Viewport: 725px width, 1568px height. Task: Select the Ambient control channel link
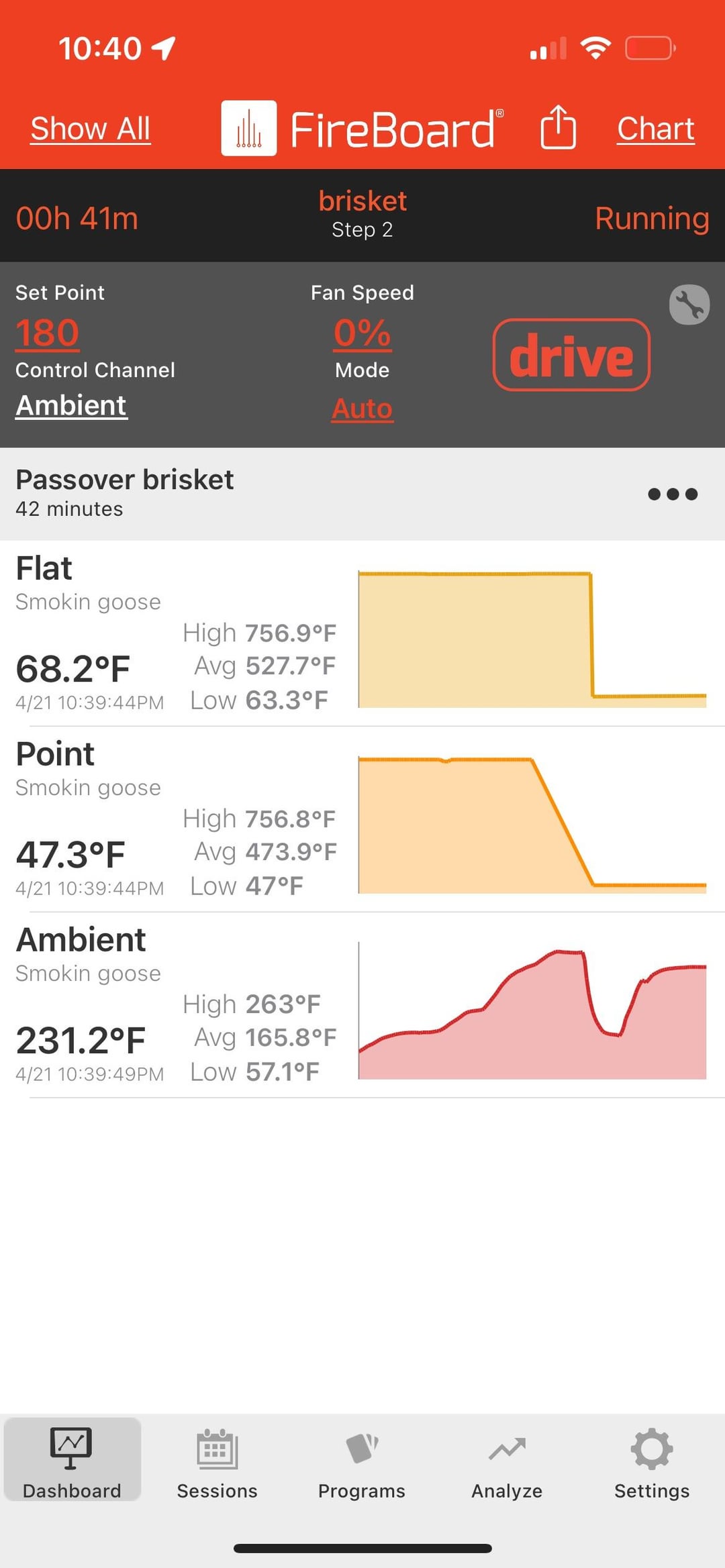(x=71, y=405)
